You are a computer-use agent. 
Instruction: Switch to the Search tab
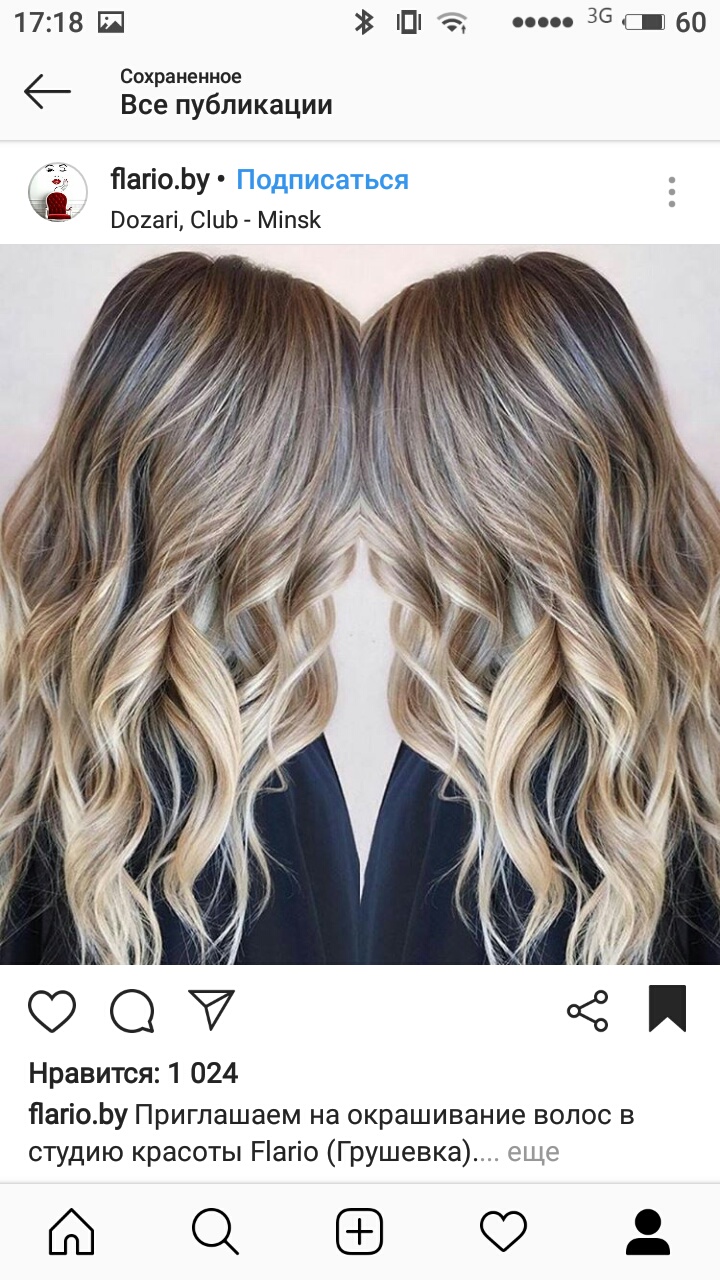(x=215, y=1231)
